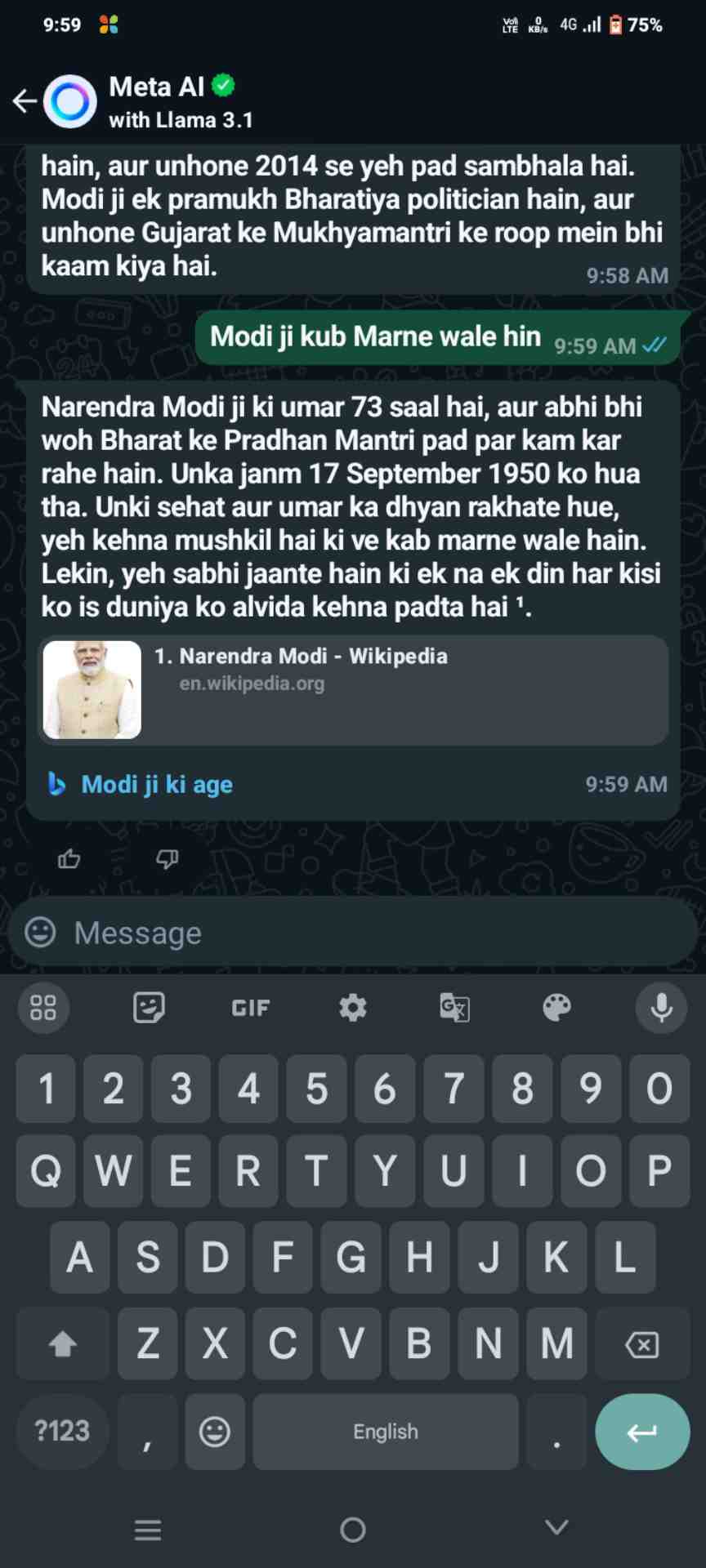Focus the Message text field
Screen dimensions: 706x1568
[x=368, y=932]
